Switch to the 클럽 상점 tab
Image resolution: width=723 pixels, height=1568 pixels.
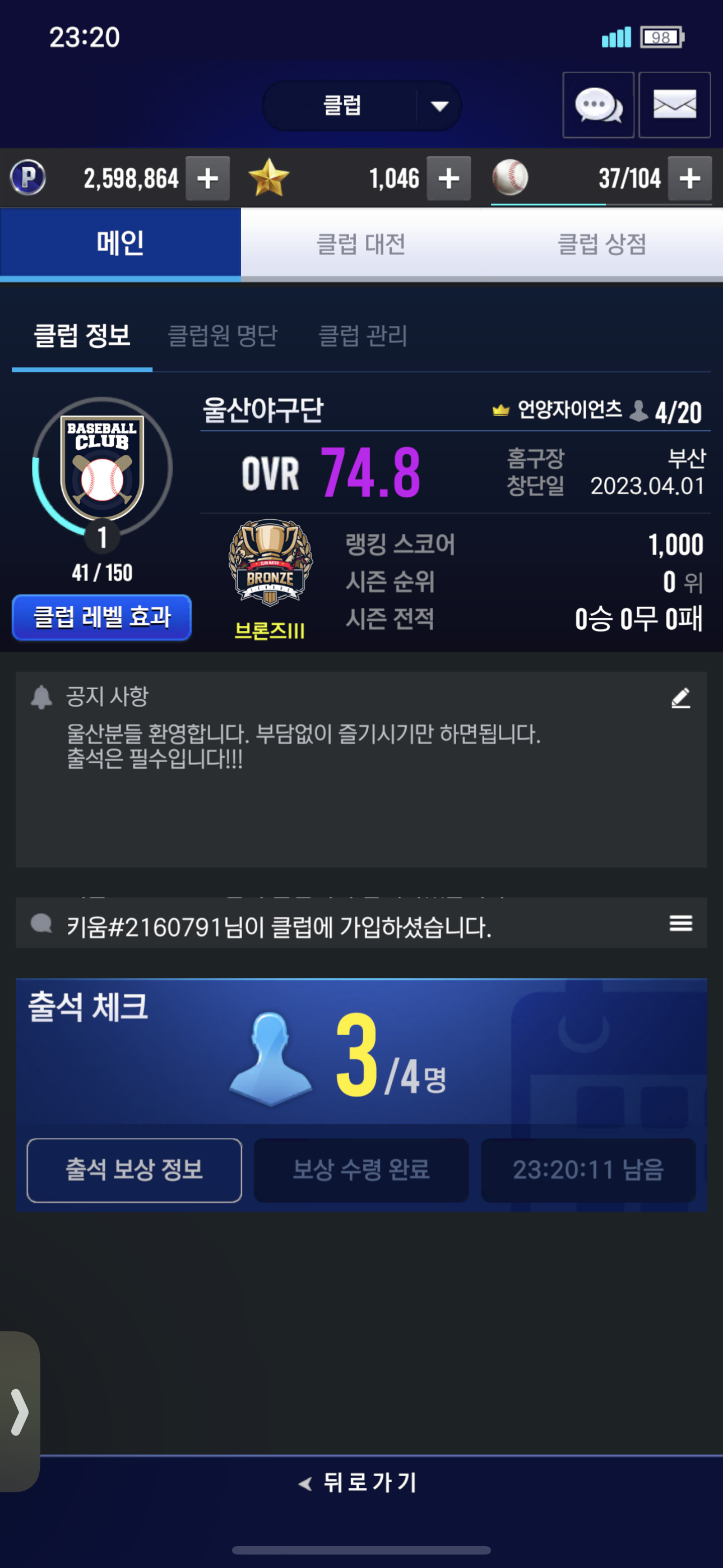click(x=602, y=244)
